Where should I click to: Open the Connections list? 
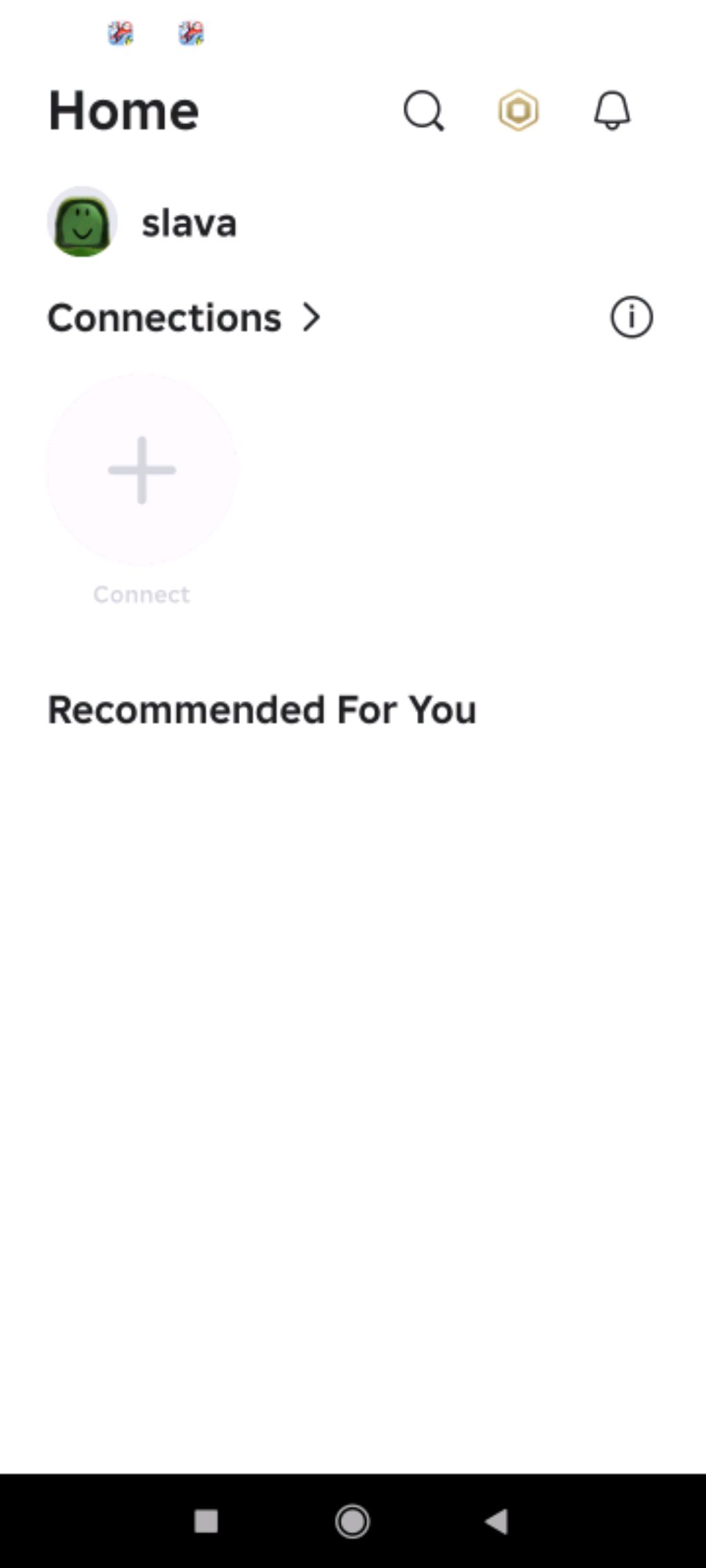(183, 318)
